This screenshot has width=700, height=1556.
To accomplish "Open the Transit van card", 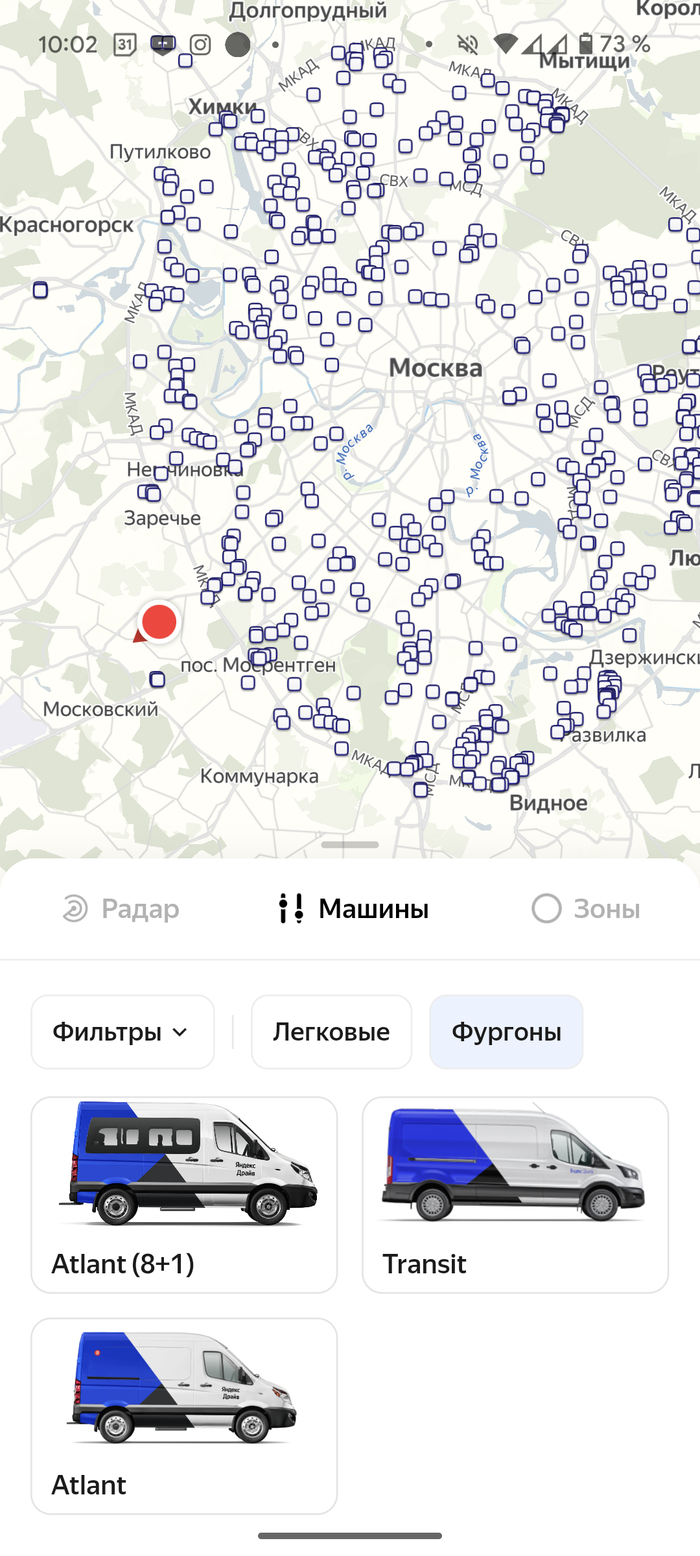I will point(515,1194).
